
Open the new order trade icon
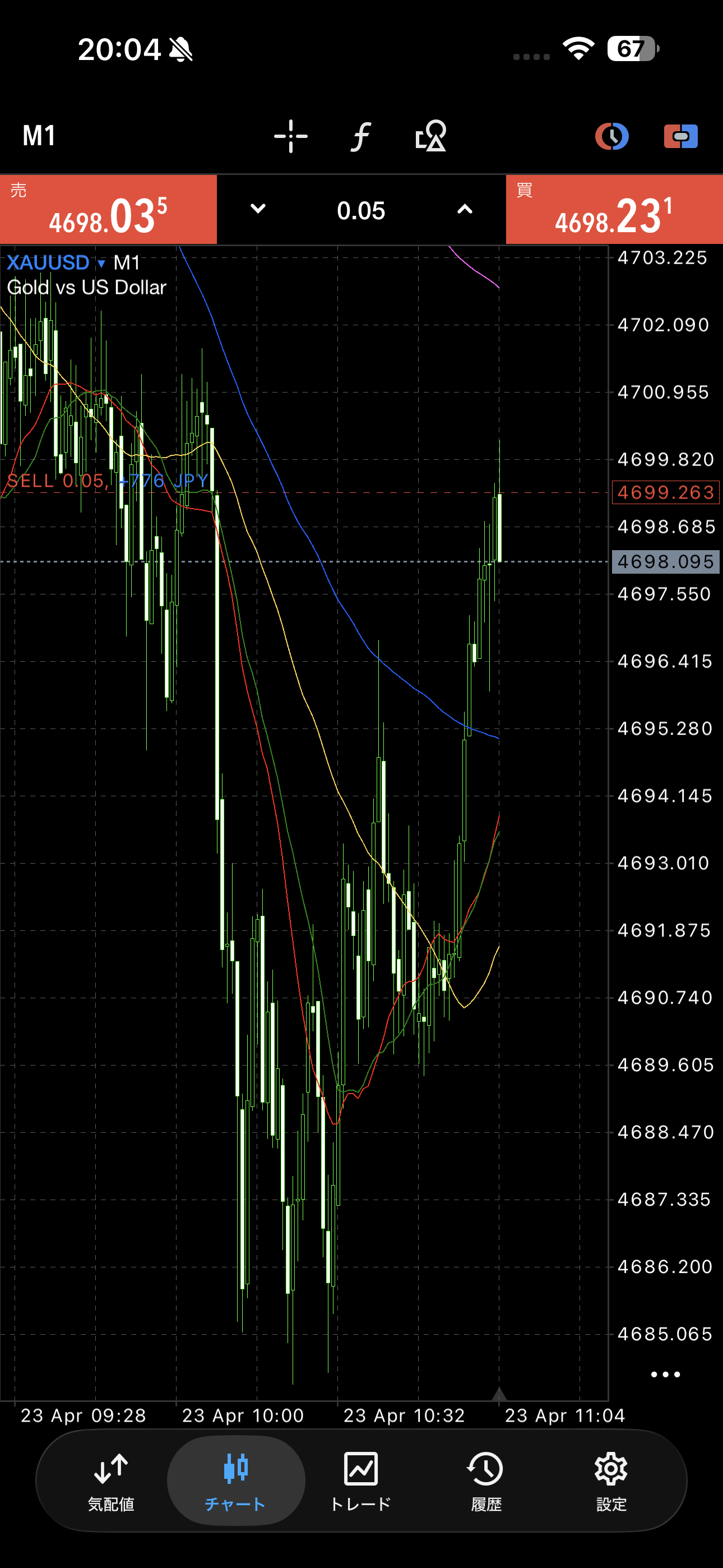coord(680,136)
